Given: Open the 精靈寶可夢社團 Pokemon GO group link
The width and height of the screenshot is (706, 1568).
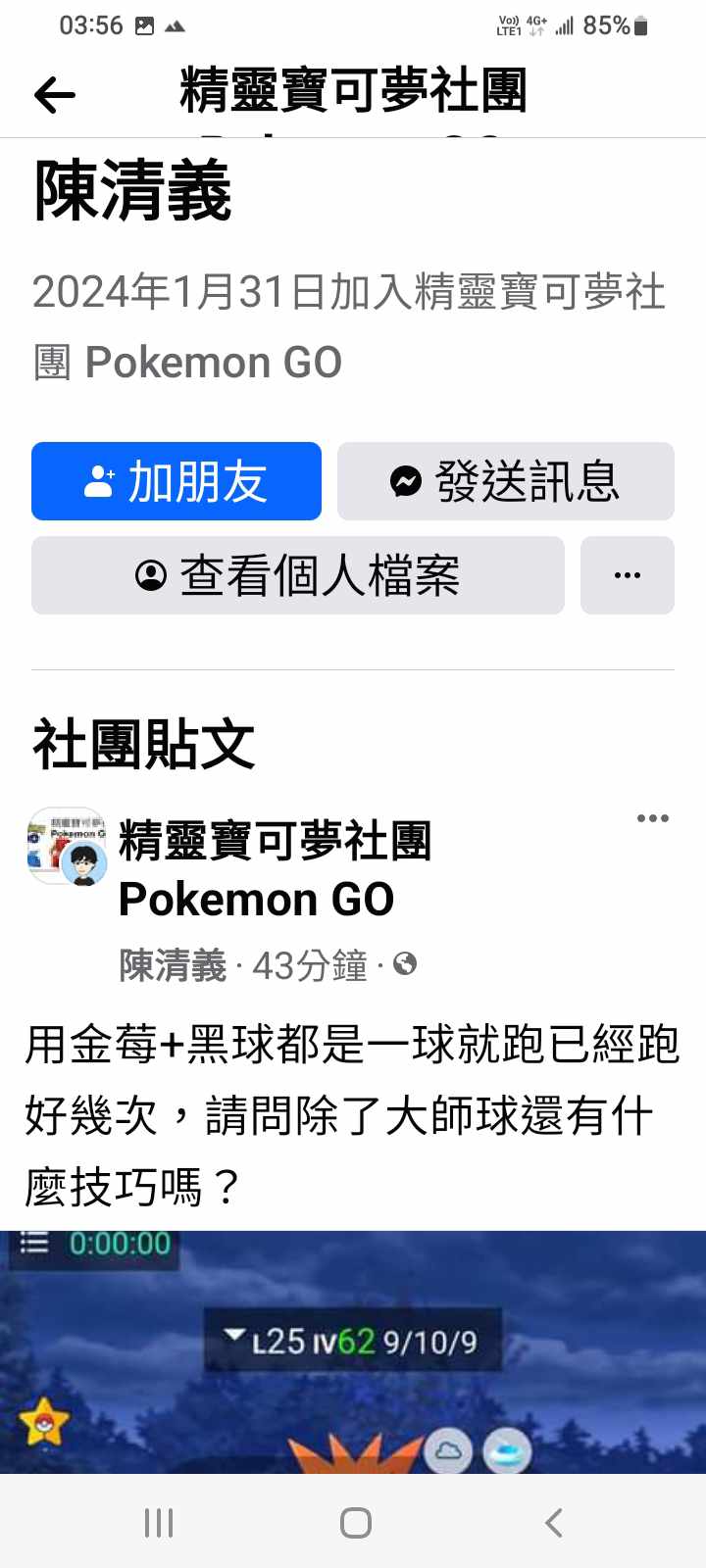Looking at the screenshot, I should pos(275,868).
